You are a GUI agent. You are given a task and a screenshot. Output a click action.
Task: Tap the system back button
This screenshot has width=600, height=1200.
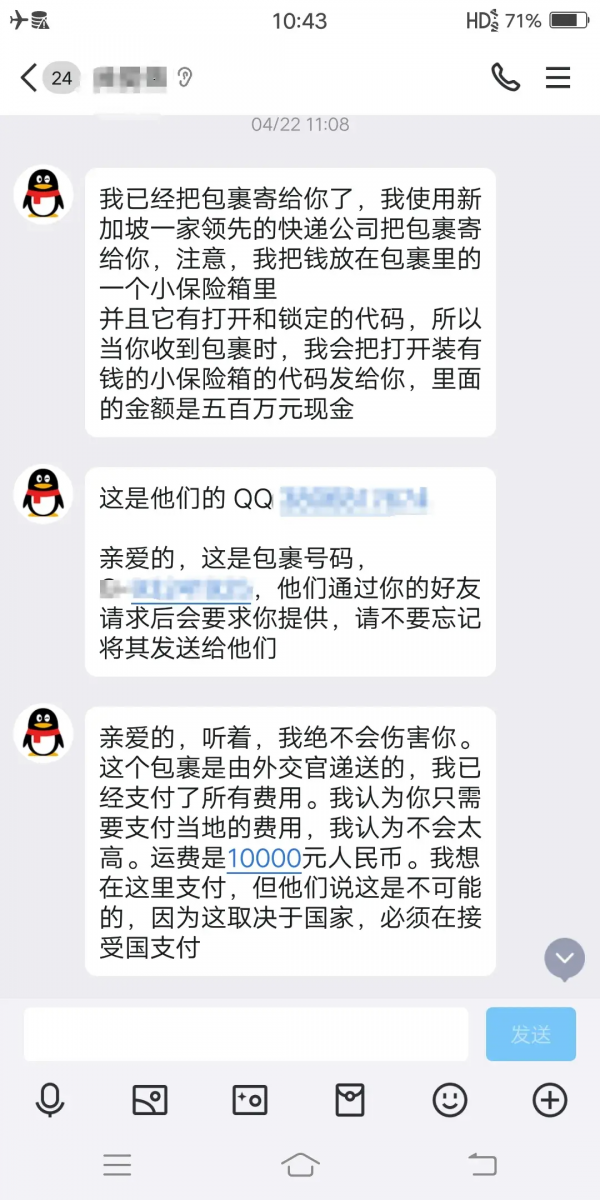(482, 1164)
